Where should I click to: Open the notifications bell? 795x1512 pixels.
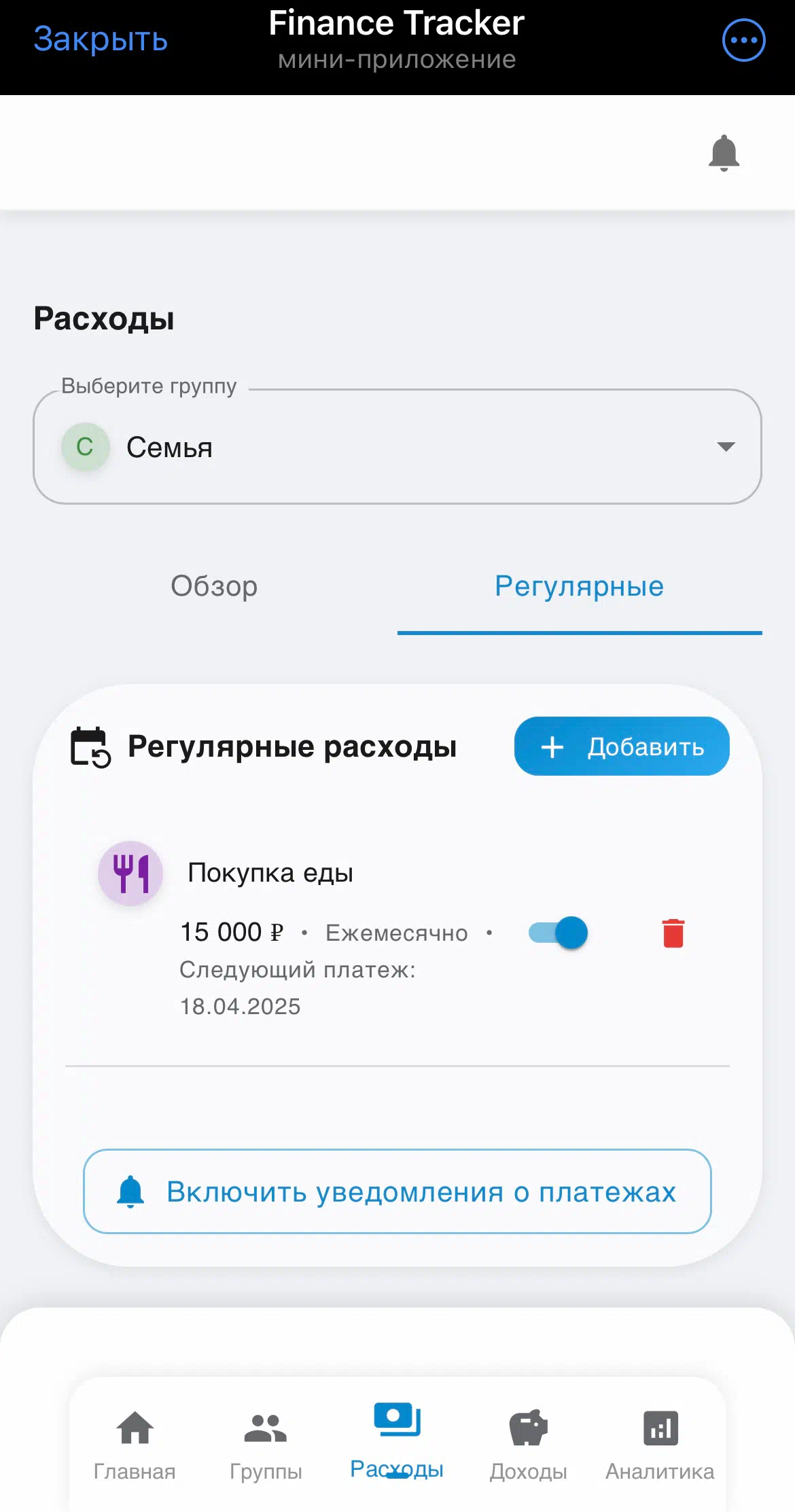coord(724,153)
